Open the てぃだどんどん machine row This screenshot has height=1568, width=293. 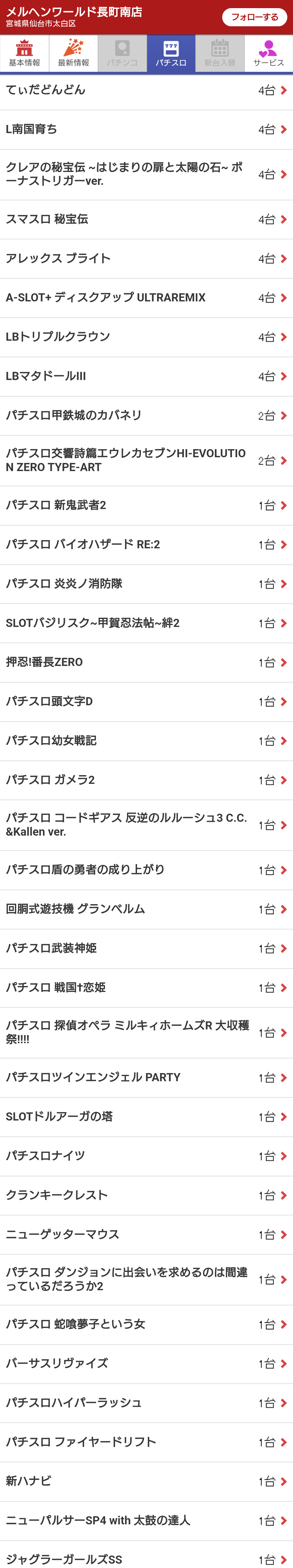tap(146, 90)
